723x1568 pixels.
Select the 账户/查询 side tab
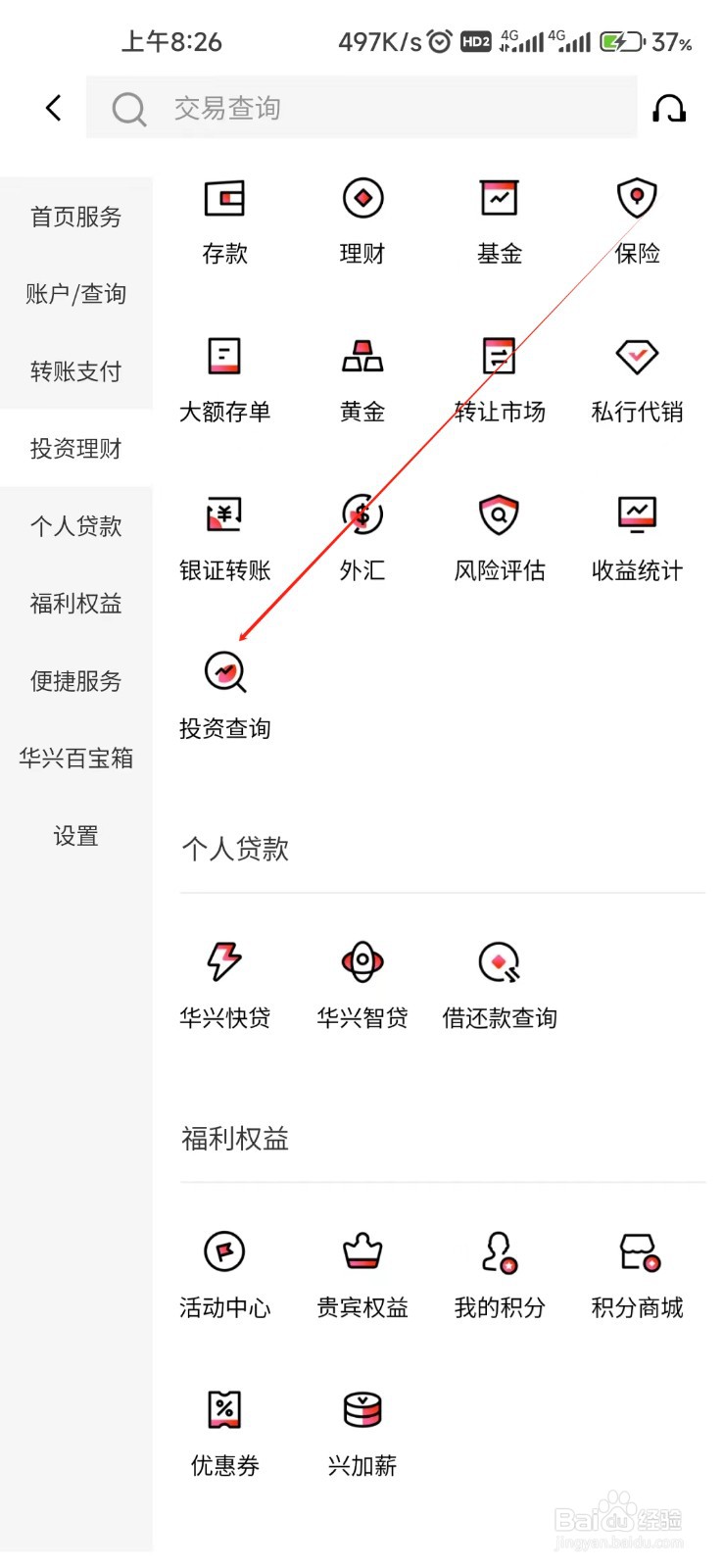(76, 294)
